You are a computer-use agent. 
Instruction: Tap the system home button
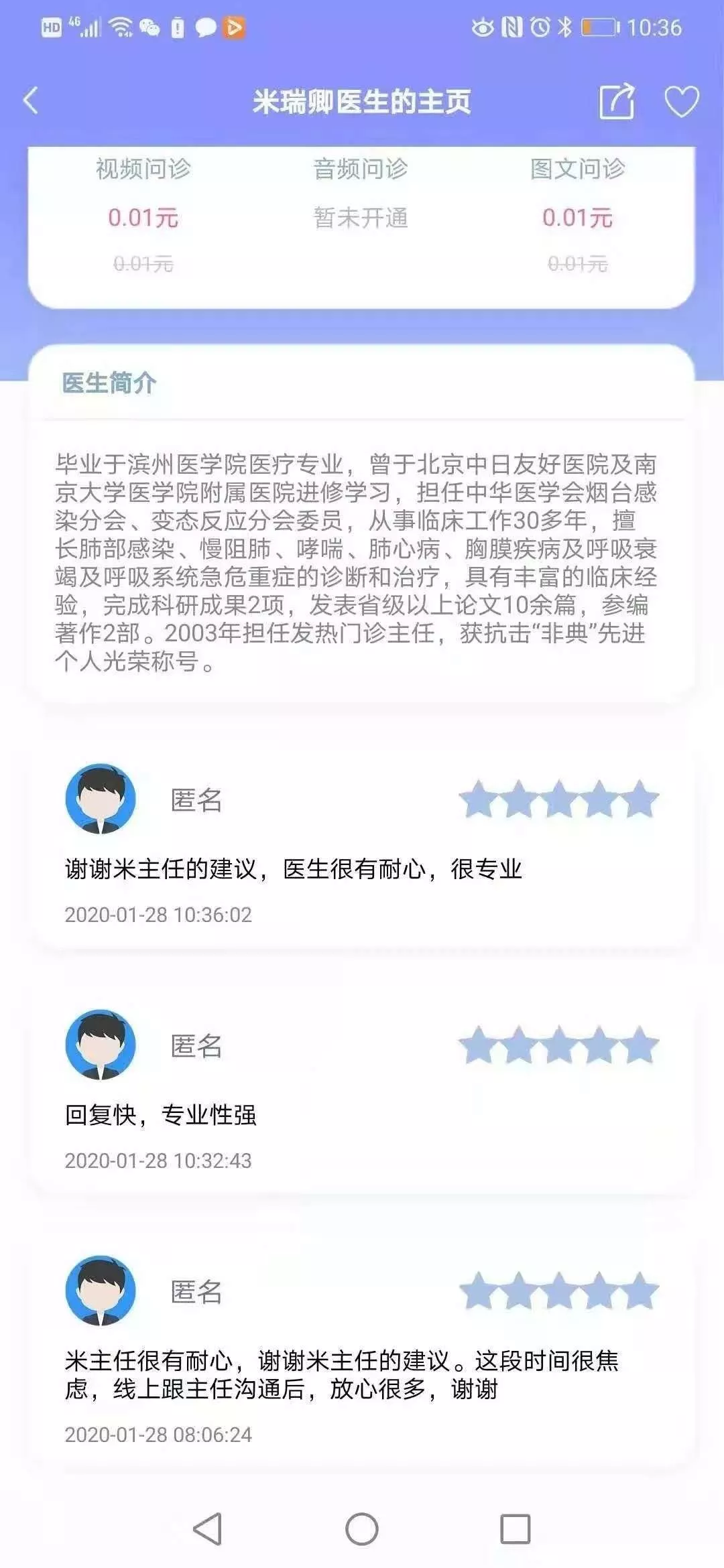pos(362,1529)
